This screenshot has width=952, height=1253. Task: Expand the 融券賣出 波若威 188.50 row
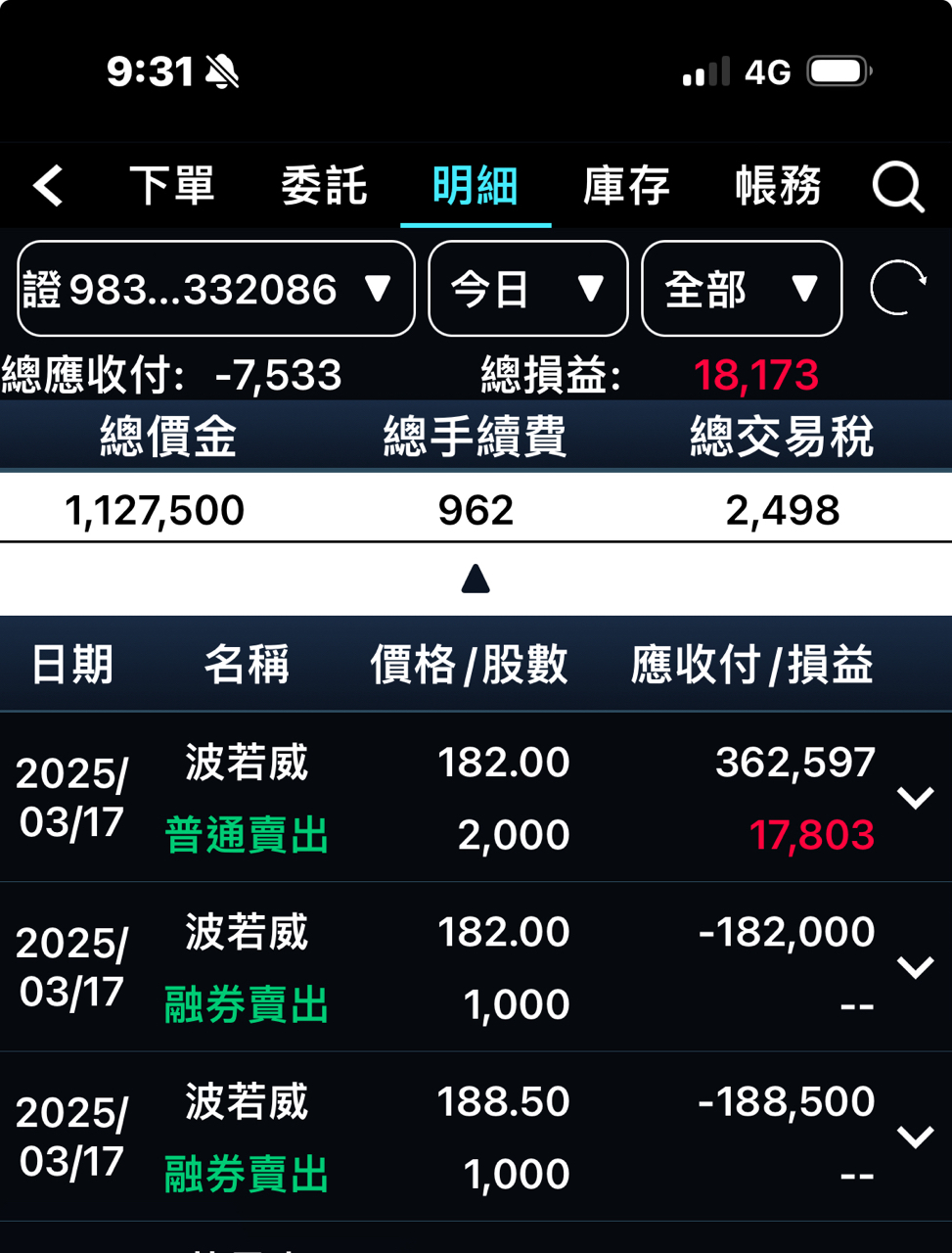click(x=915, y=1137)
